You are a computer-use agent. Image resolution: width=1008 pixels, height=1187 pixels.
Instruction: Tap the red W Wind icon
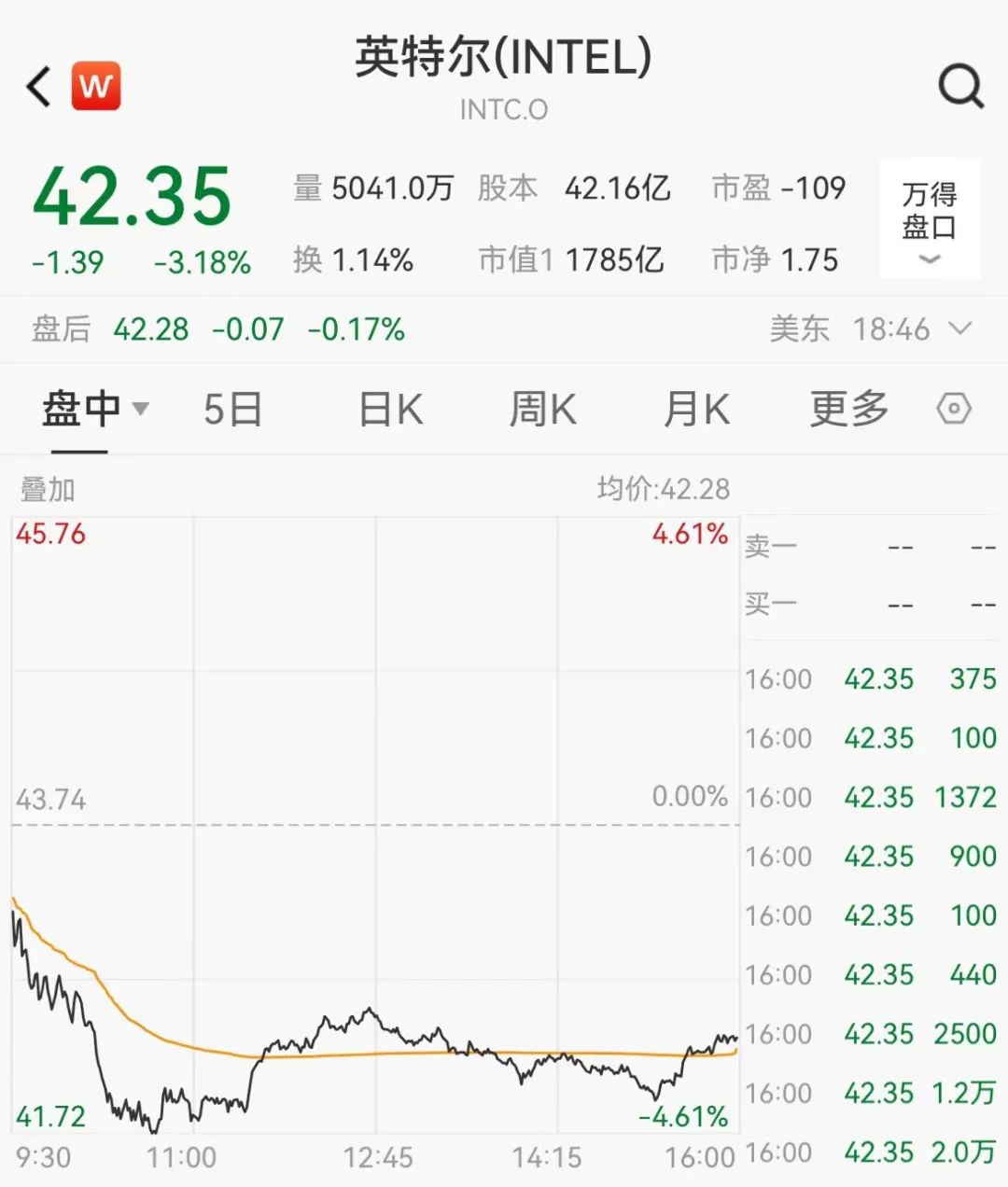coord(96,87)
